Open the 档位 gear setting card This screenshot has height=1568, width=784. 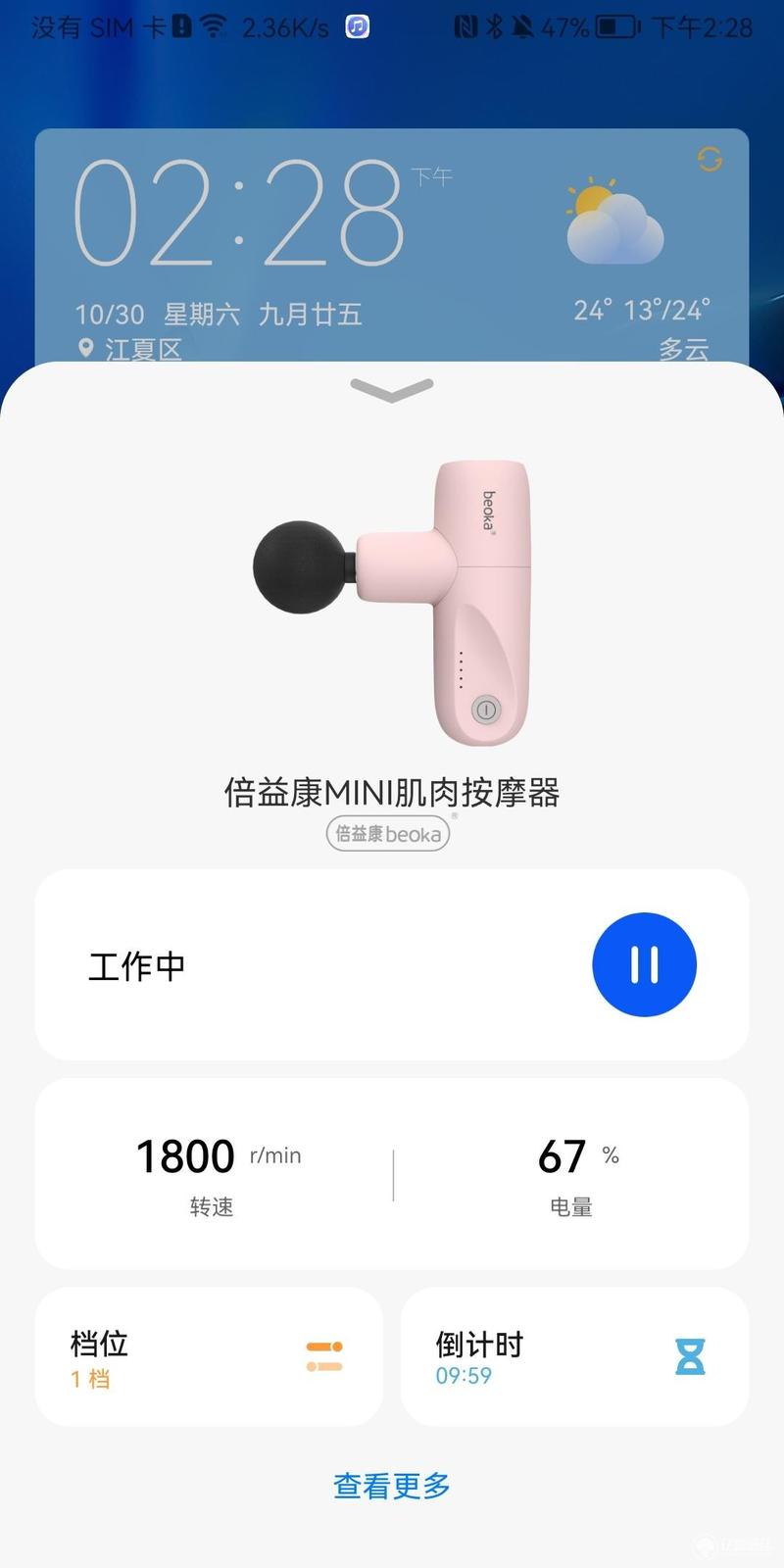pos(209,1356)
